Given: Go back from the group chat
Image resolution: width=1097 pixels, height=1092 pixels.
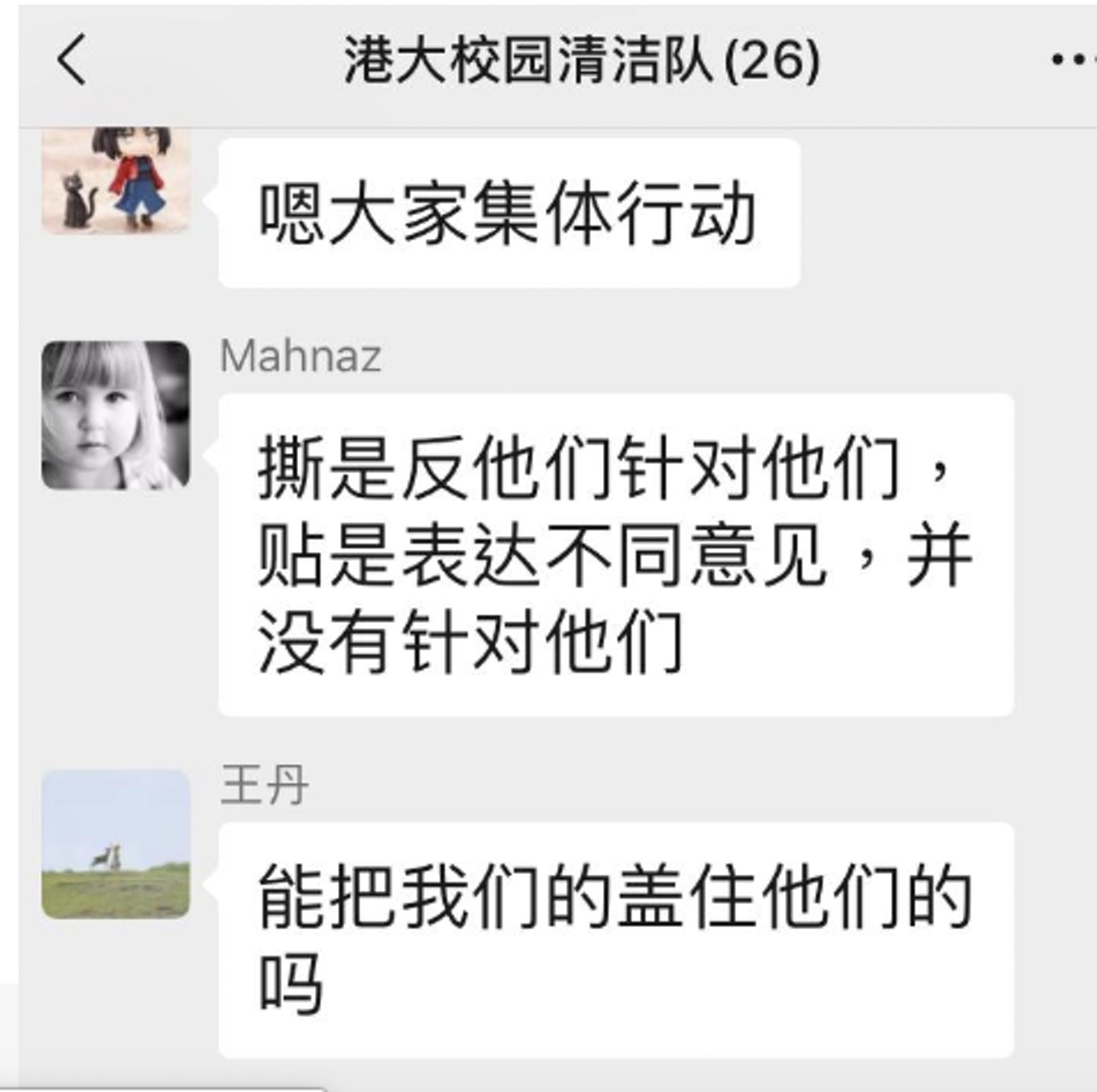Looking at the screenshot, I should (x=71, y=59).
